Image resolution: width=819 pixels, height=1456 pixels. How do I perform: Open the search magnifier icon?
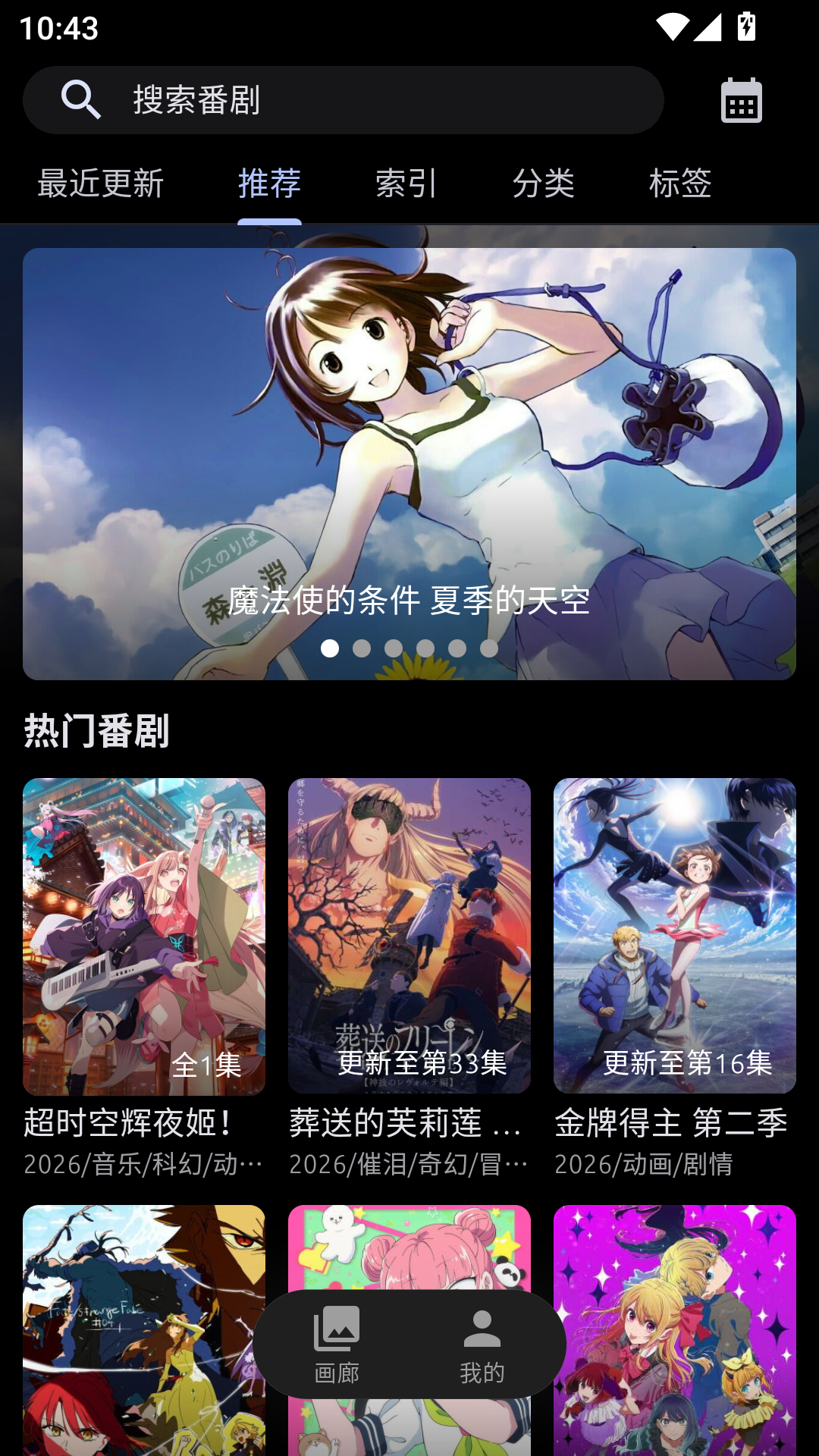click(x=81, y=99)
